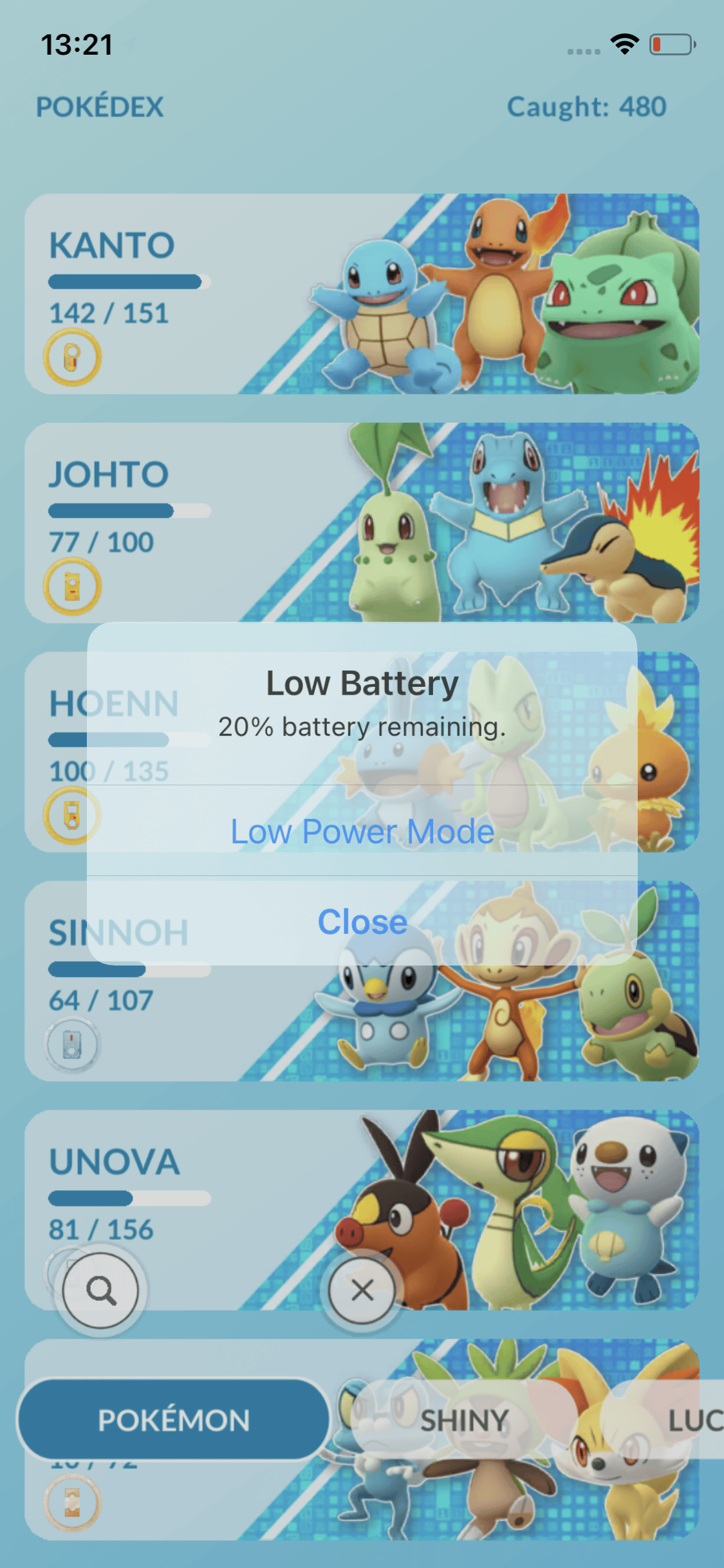The image size is (724, 1568).
Task: Close the Pokédex with the X button
Action: tap(362, 1290)
